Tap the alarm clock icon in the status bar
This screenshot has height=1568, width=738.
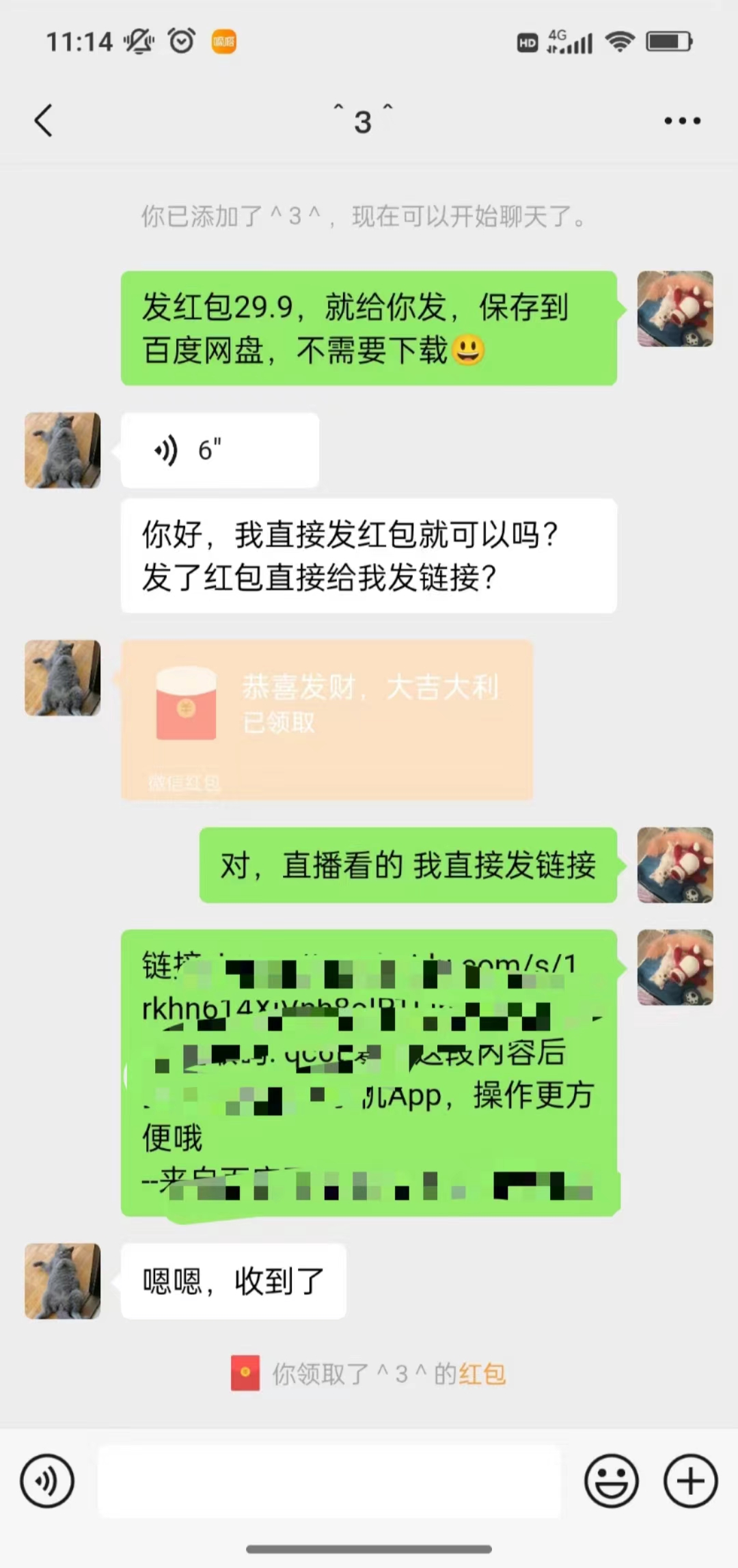pyautogui.click(x=180, y=42)
